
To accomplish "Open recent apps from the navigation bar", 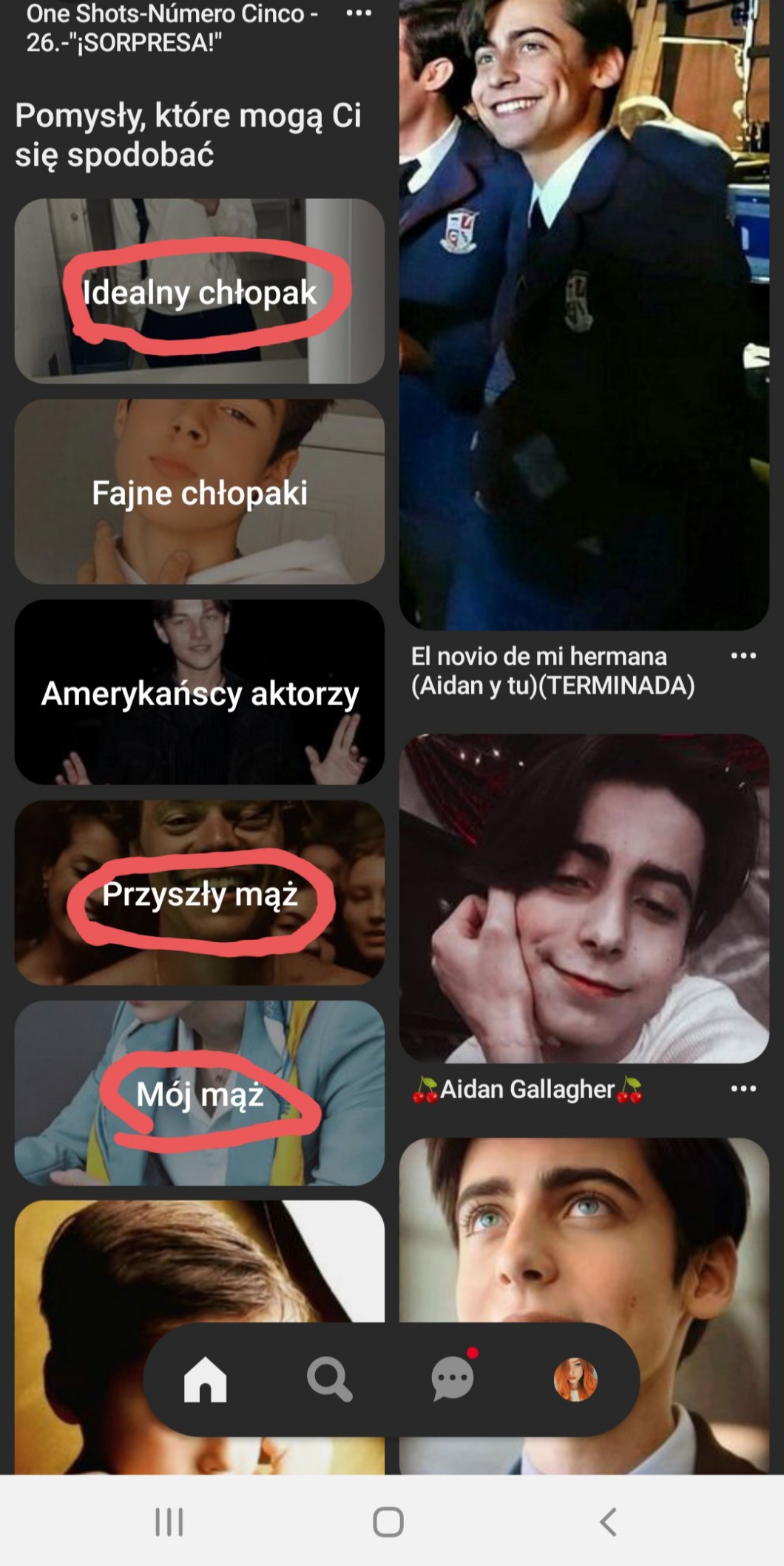I will point(169,1522).
